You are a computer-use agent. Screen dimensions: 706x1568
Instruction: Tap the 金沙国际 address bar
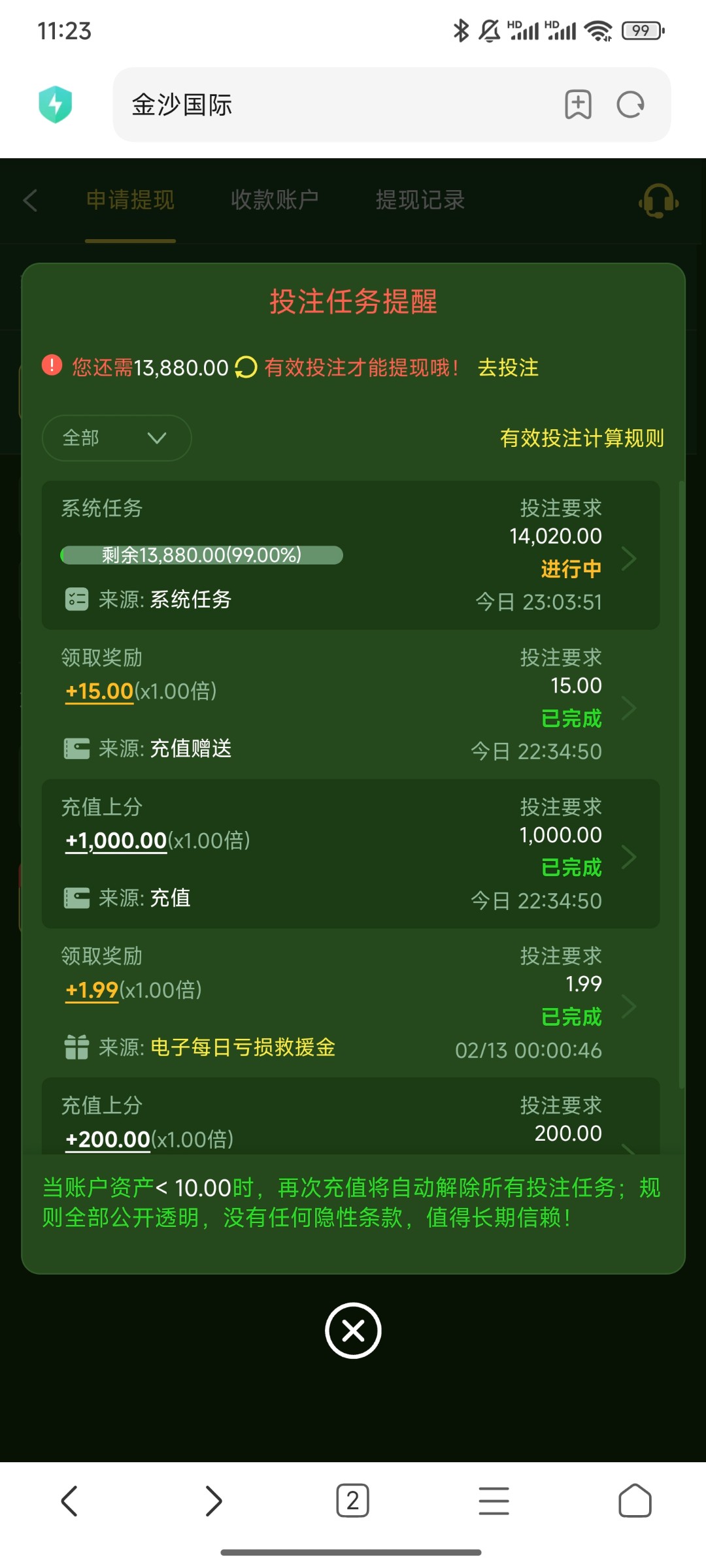pyautogui.click(x=327, y=105)
